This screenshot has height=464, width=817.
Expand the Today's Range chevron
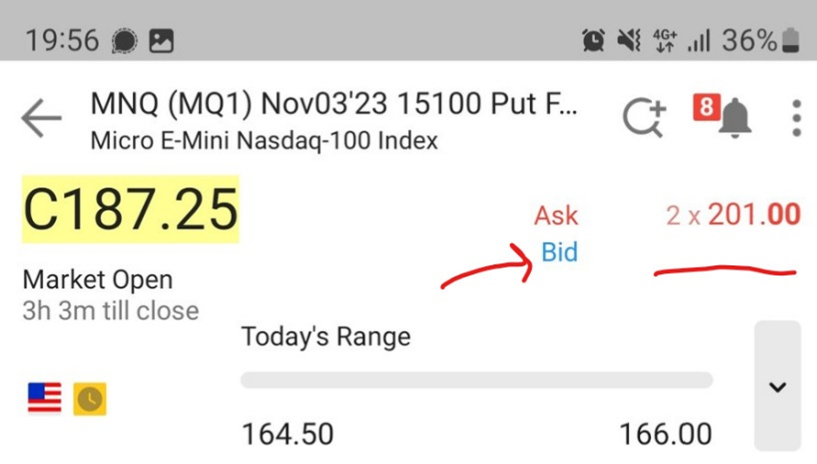(x=778, y=387)
